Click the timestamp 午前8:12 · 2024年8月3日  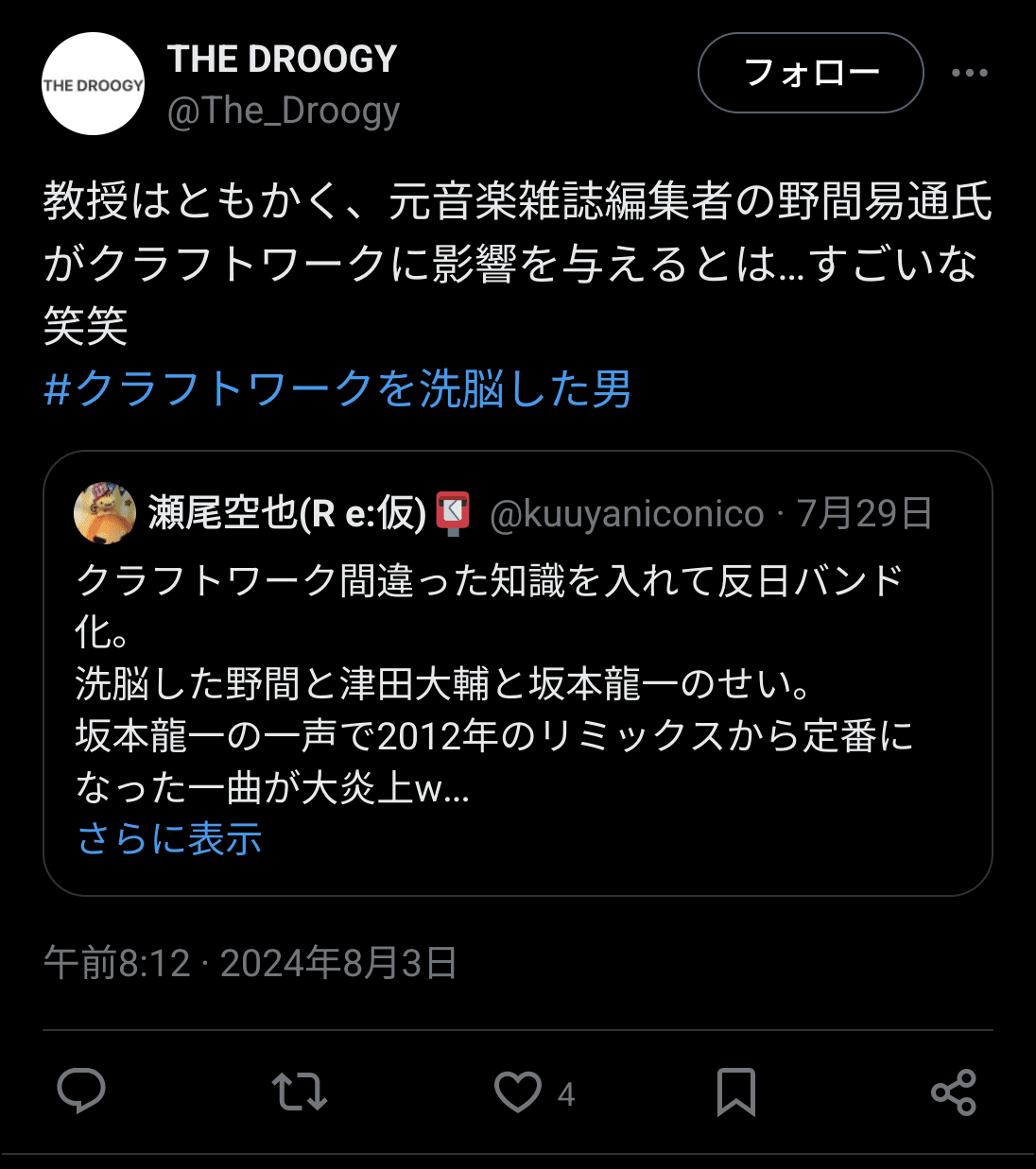(249, 966)
